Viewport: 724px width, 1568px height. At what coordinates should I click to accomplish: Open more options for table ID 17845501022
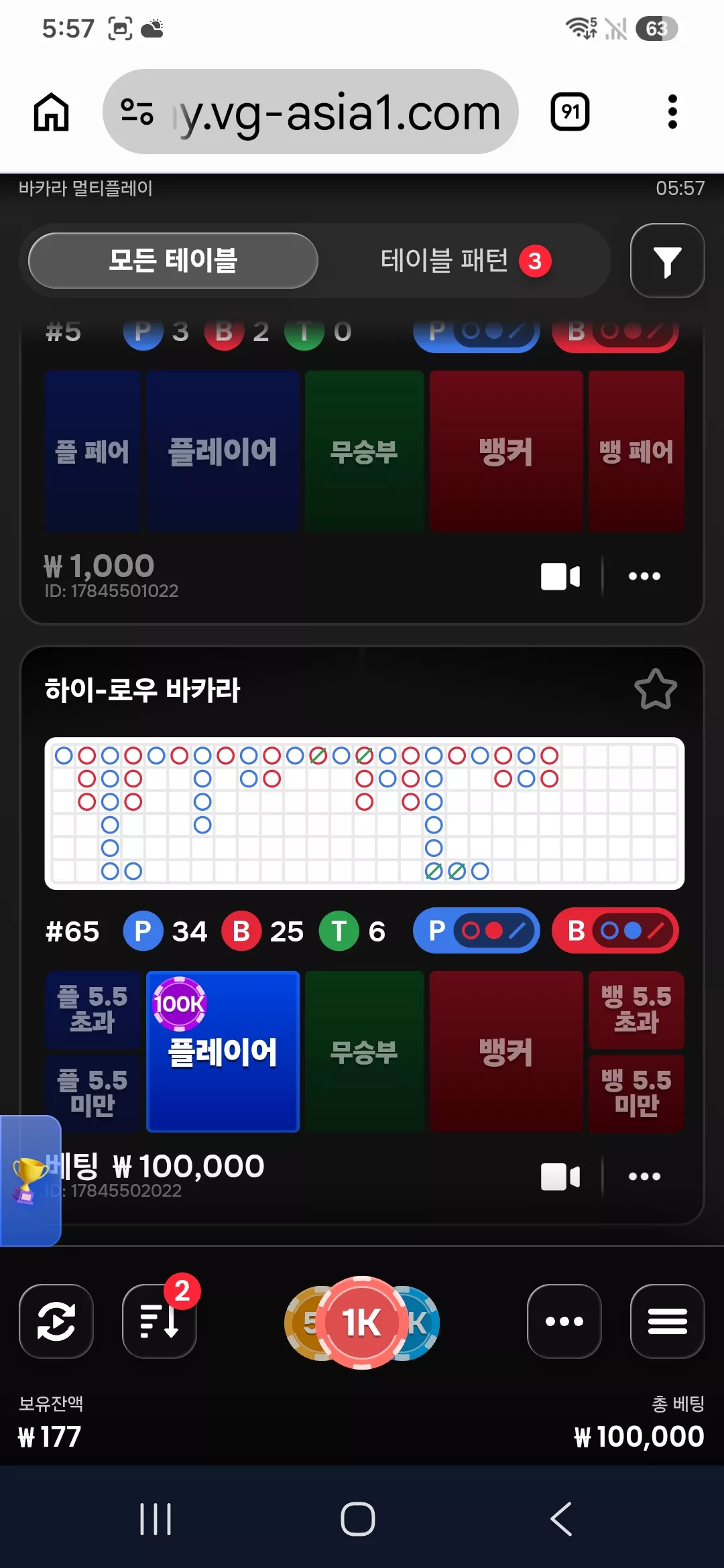(644, 576)
